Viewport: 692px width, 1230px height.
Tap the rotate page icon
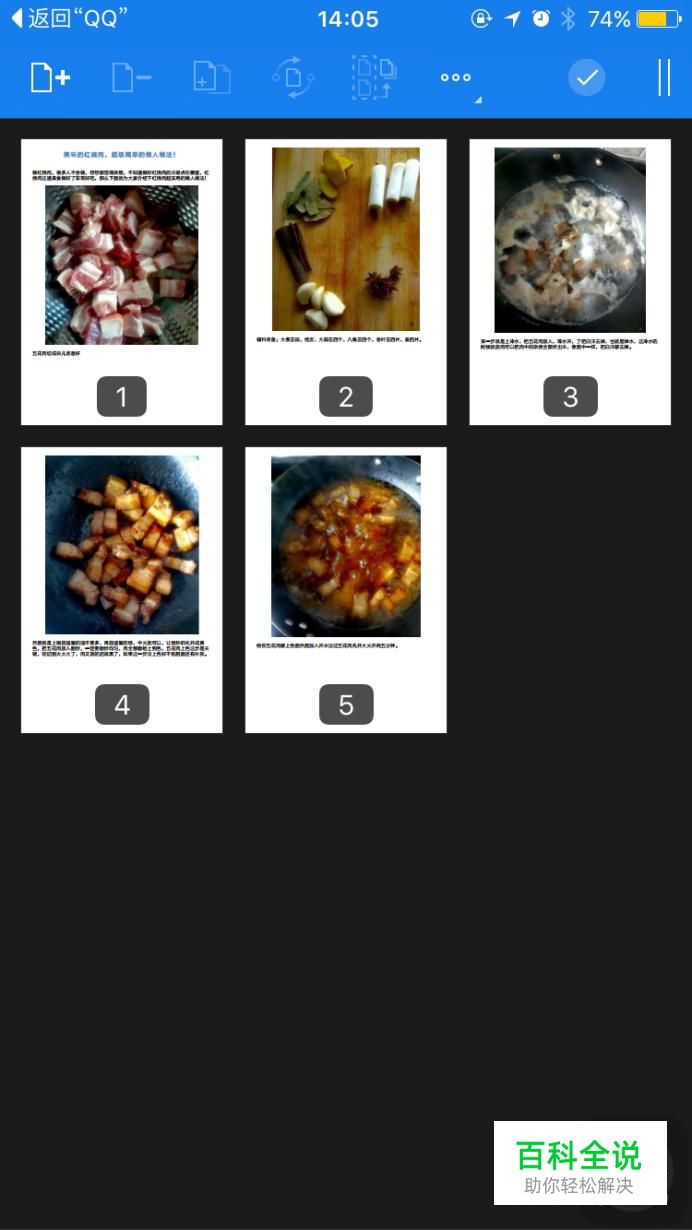coord(293,77)
